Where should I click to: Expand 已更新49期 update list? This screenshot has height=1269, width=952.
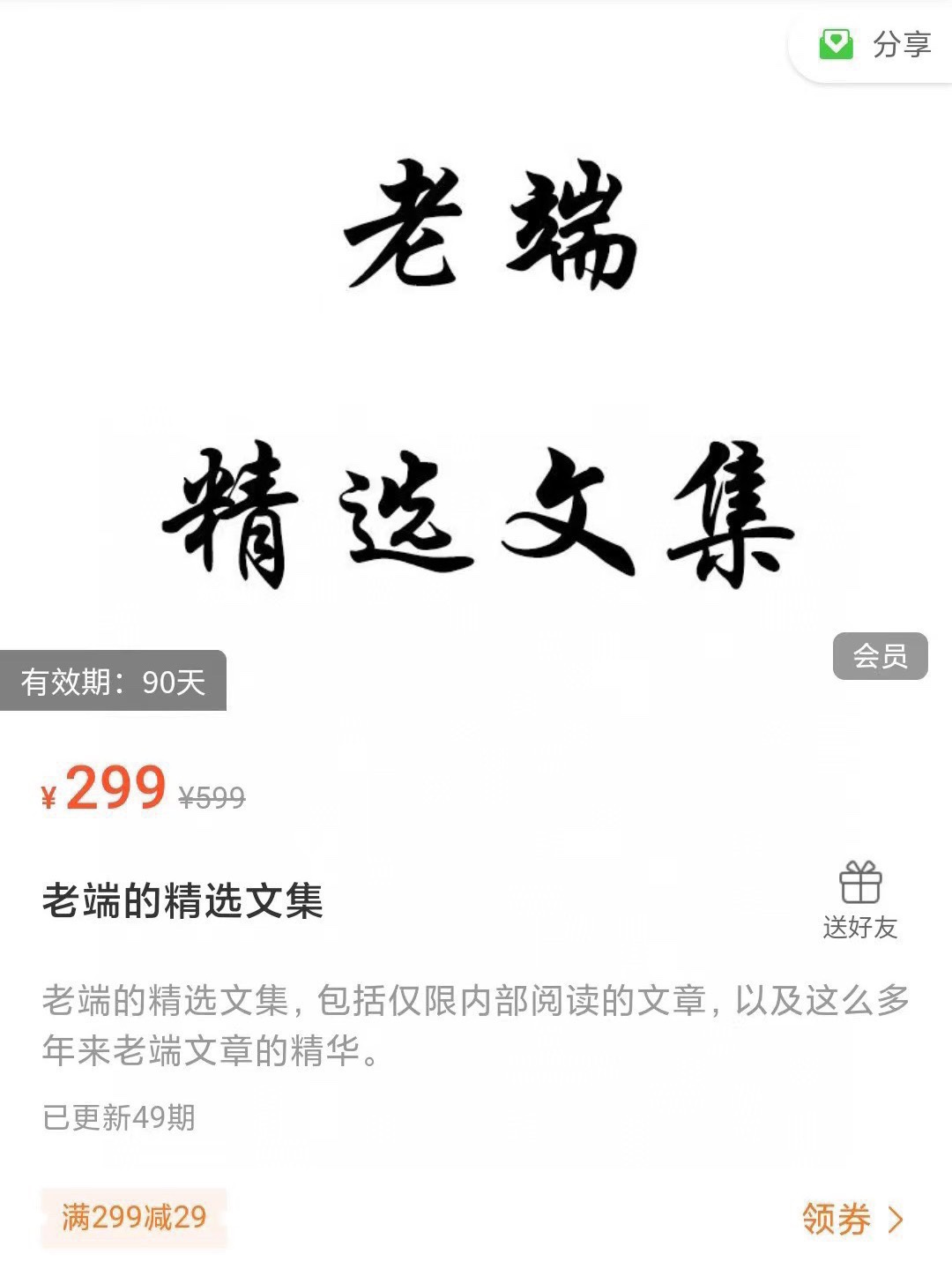(119, 1119)
